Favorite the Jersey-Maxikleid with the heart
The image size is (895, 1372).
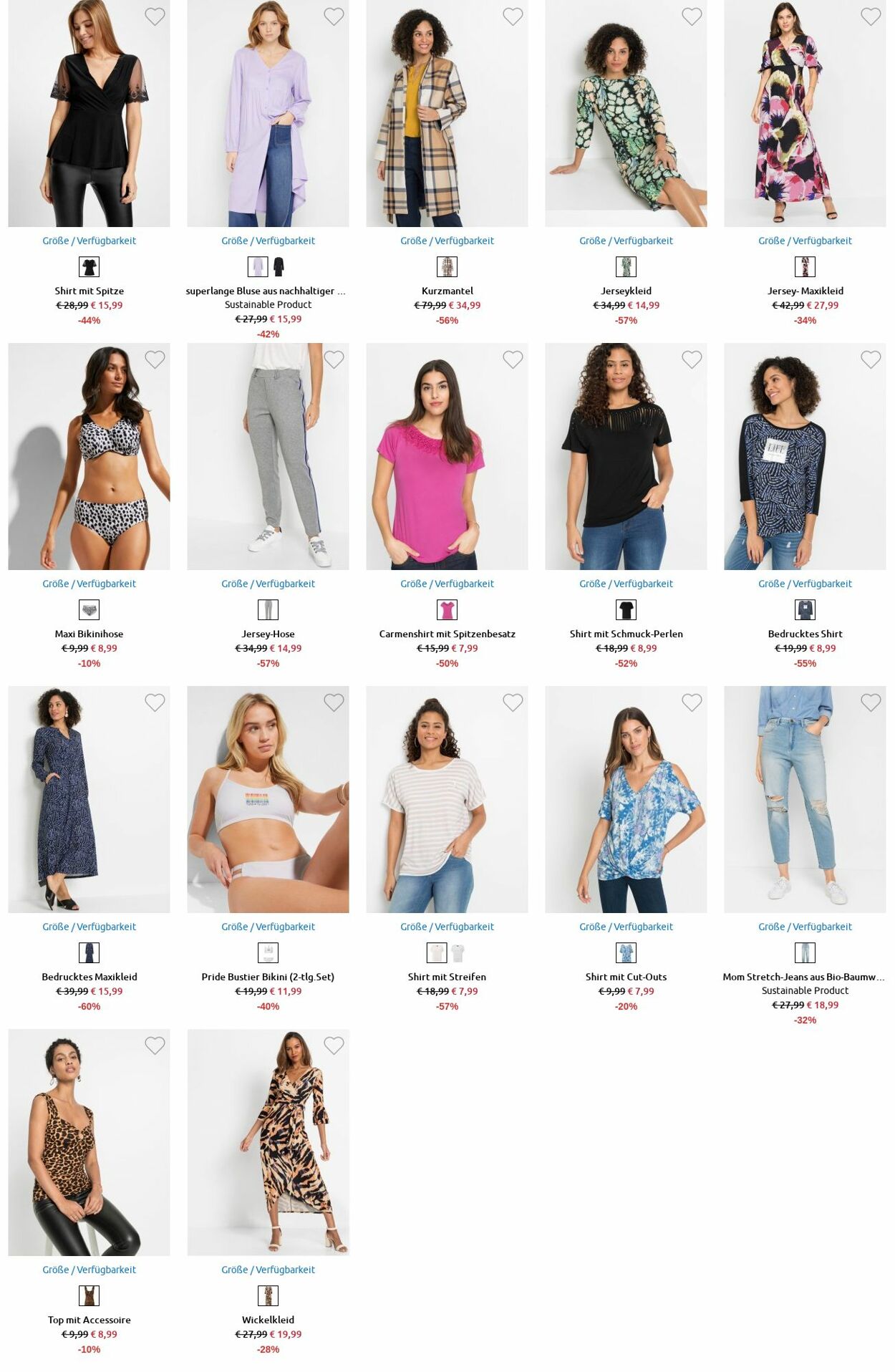click(x=871, y=16)
